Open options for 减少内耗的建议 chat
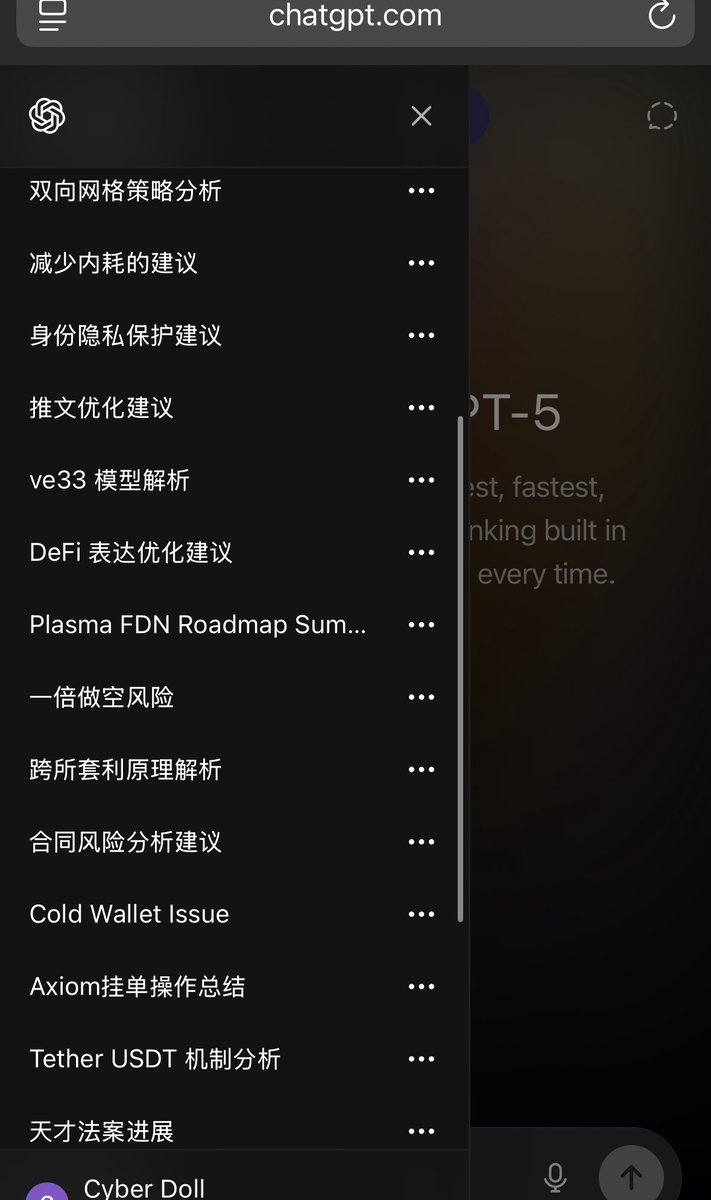This screenshot has height=1200, width=711. click(421, 263)
